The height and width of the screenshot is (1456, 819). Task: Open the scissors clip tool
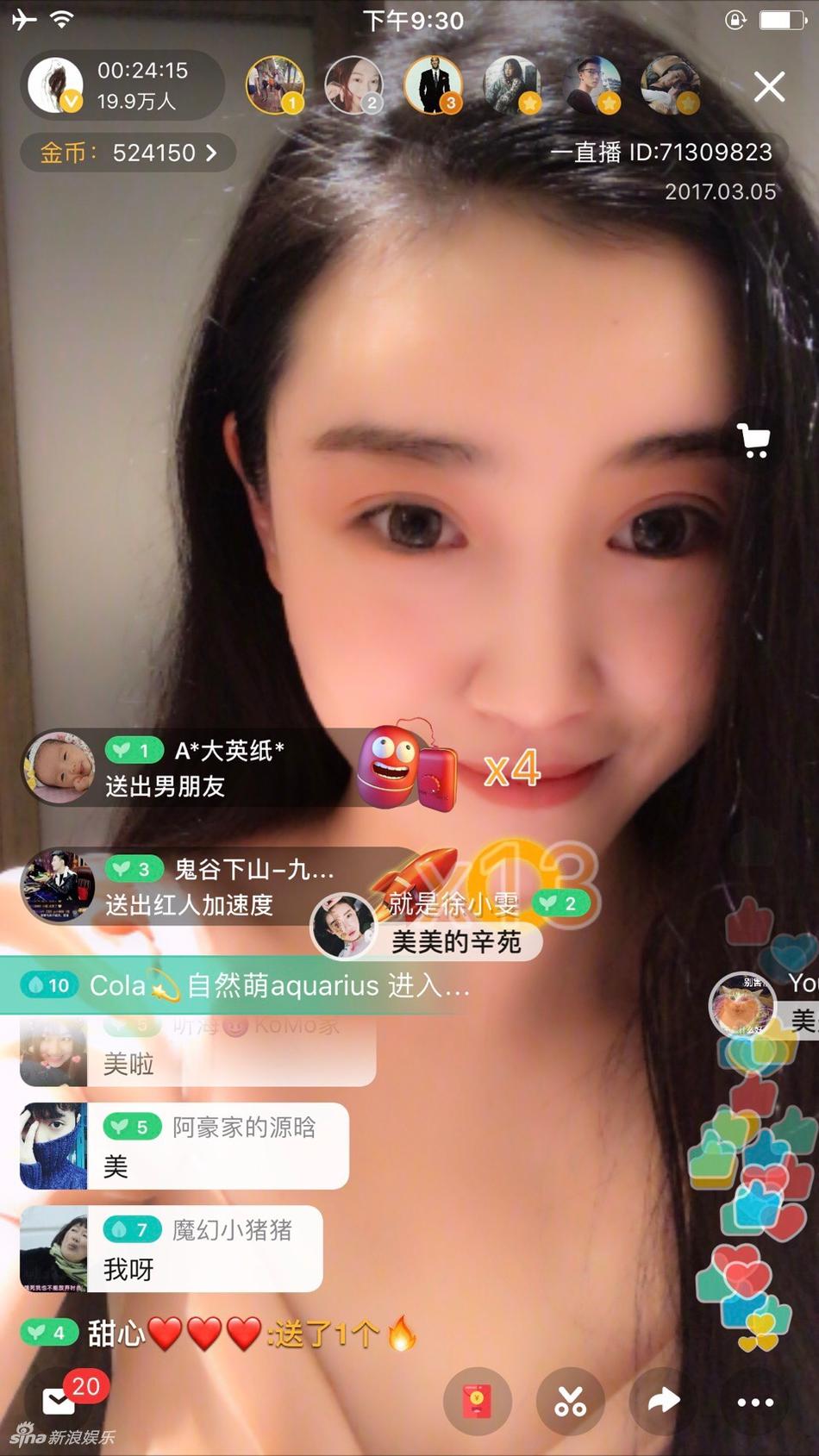(570, 1401)
